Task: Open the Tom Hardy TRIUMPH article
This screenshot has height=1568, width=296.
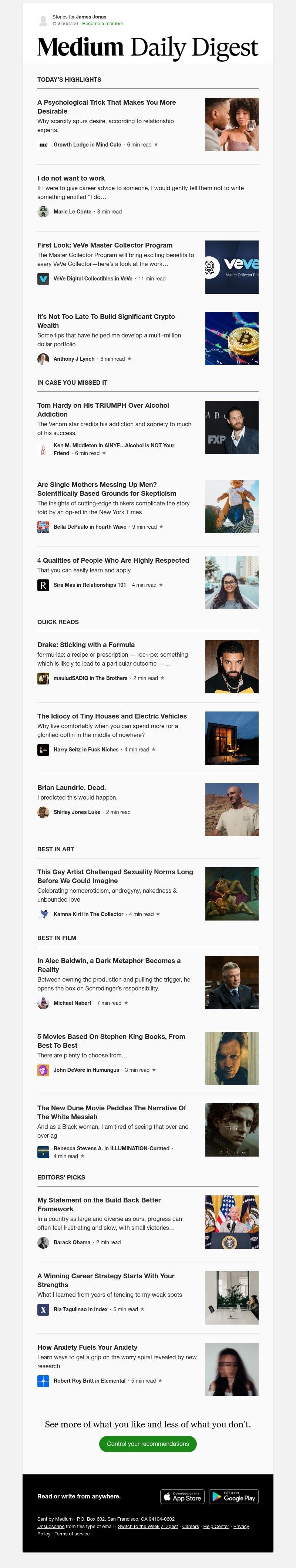Action: coord(103,410)
